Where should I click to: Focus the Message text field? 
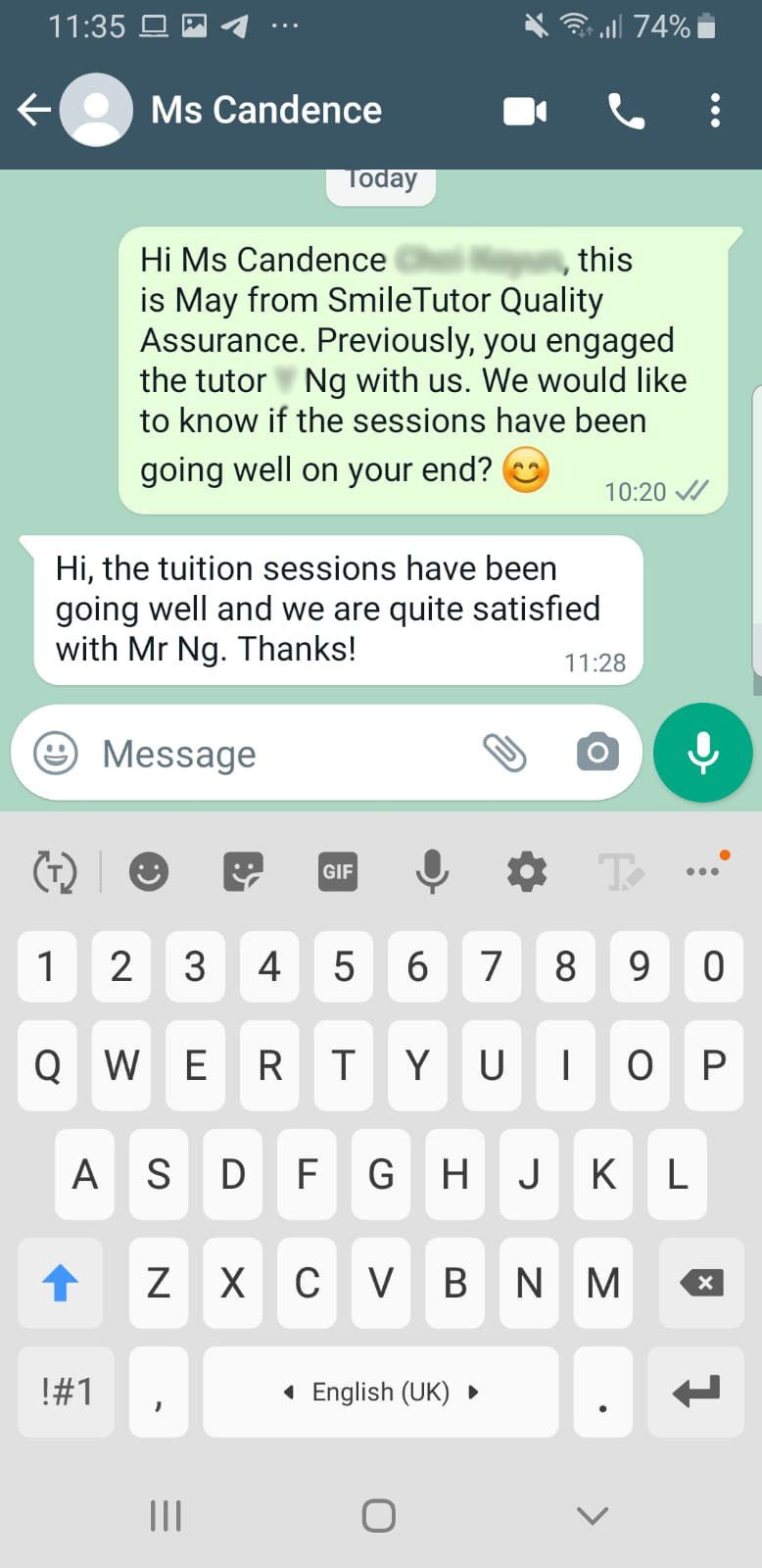point(284,754)
